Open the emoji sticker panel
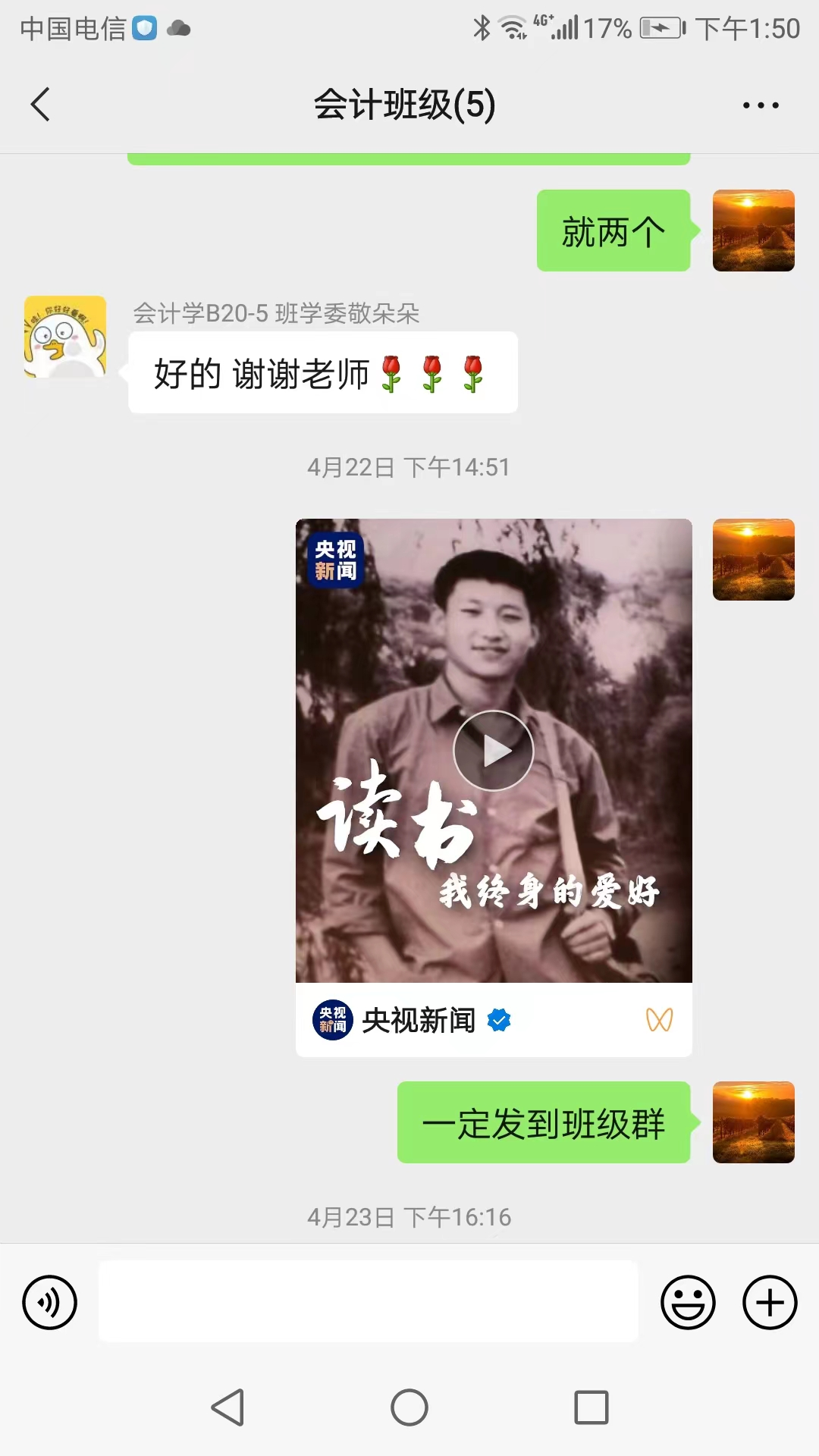819x1456 pixels. [688, 1303]
